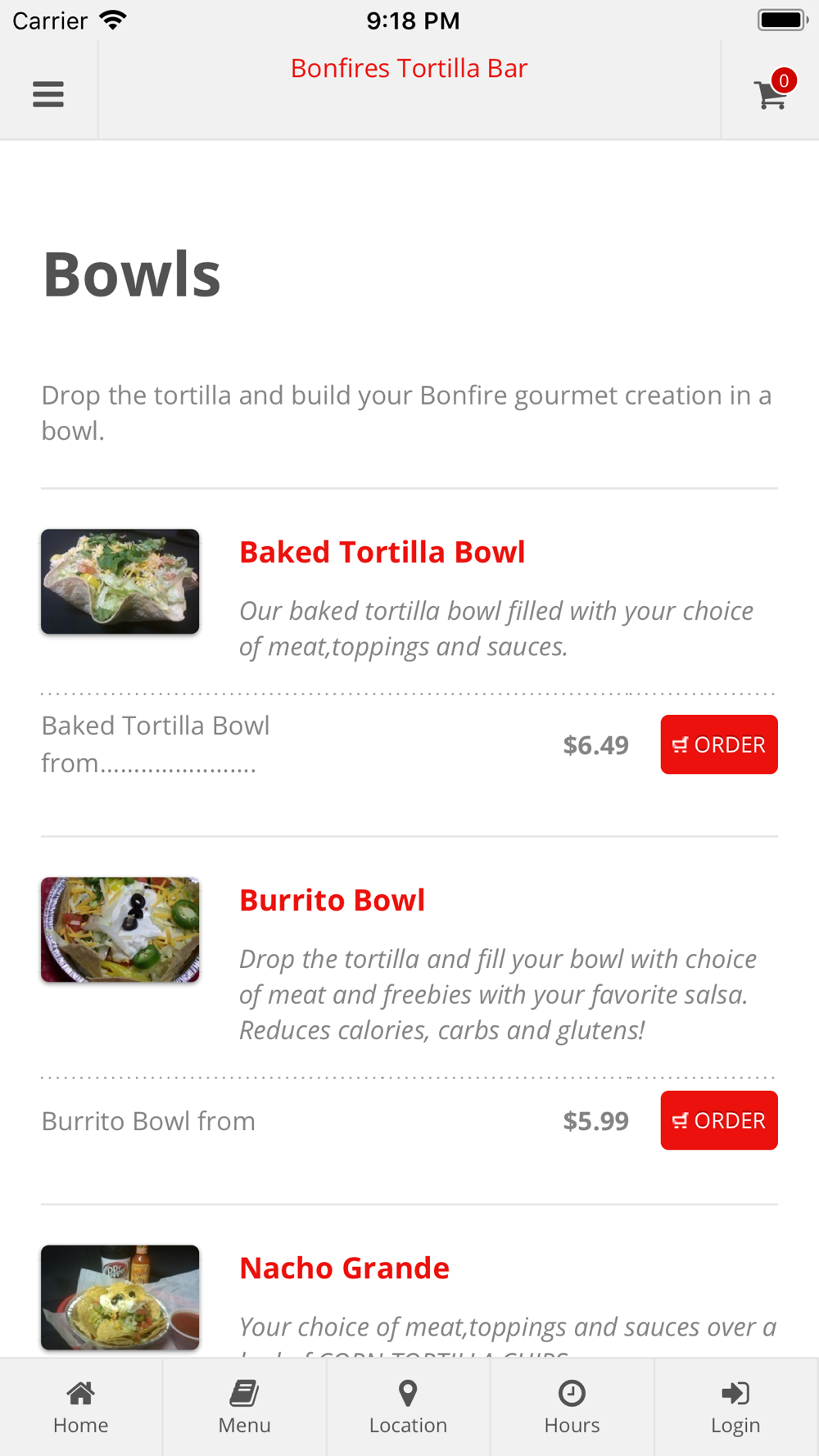Open the Location tab
The height and width of the screenshot is (1456, 819).
[x=408, y=1407]
